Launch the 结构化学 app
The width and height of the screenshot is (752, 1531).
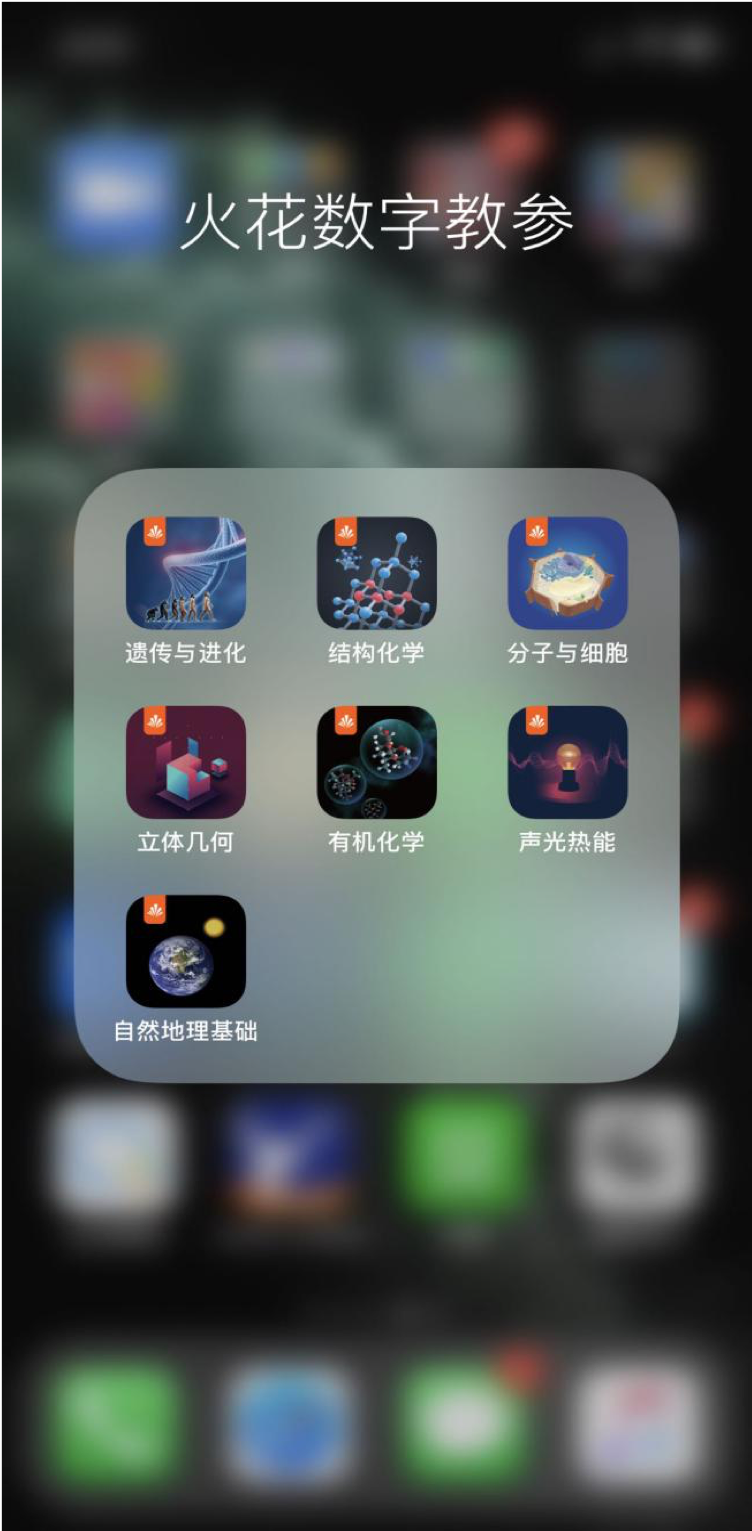(376, 573)
